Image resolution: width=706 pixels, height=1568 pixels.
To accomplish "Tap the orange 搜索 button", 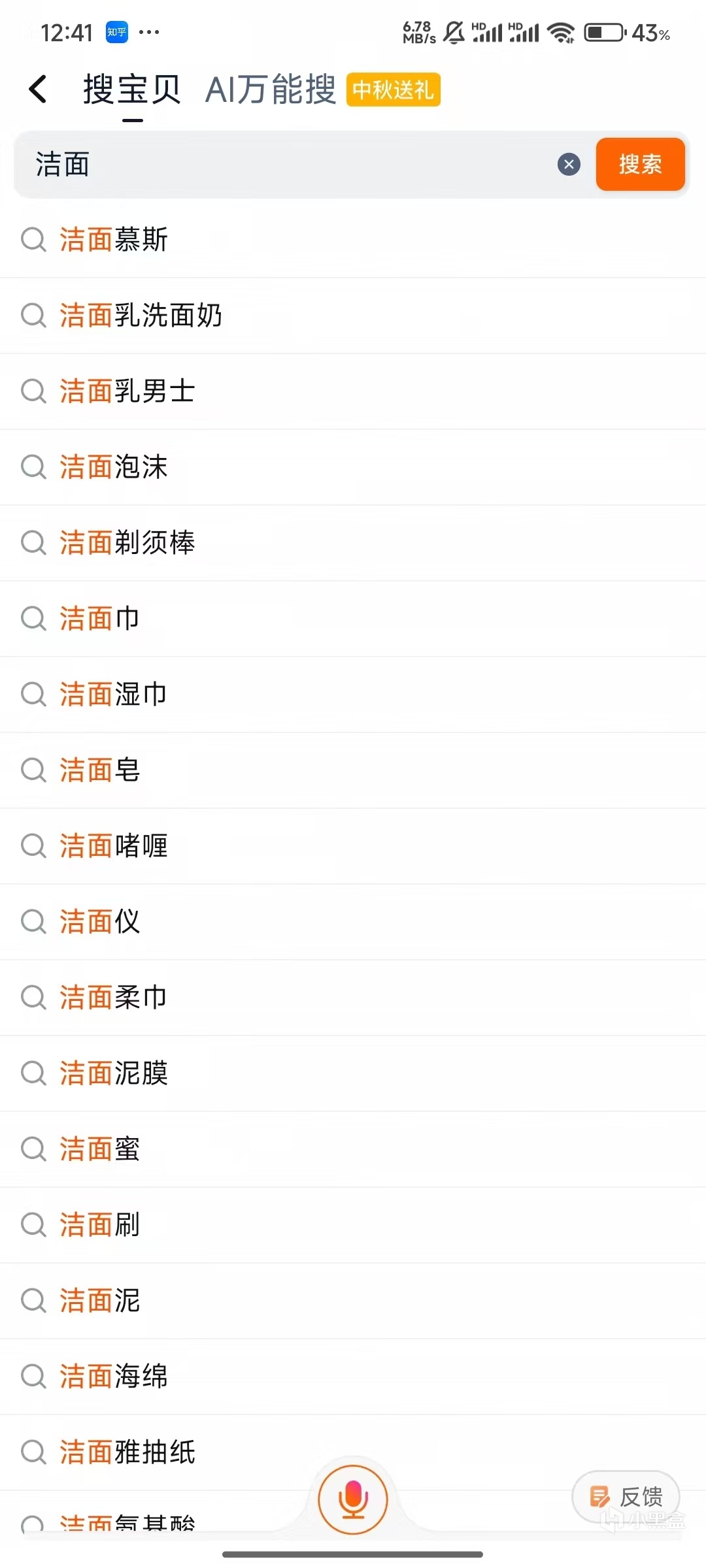I will pos(640,165).
